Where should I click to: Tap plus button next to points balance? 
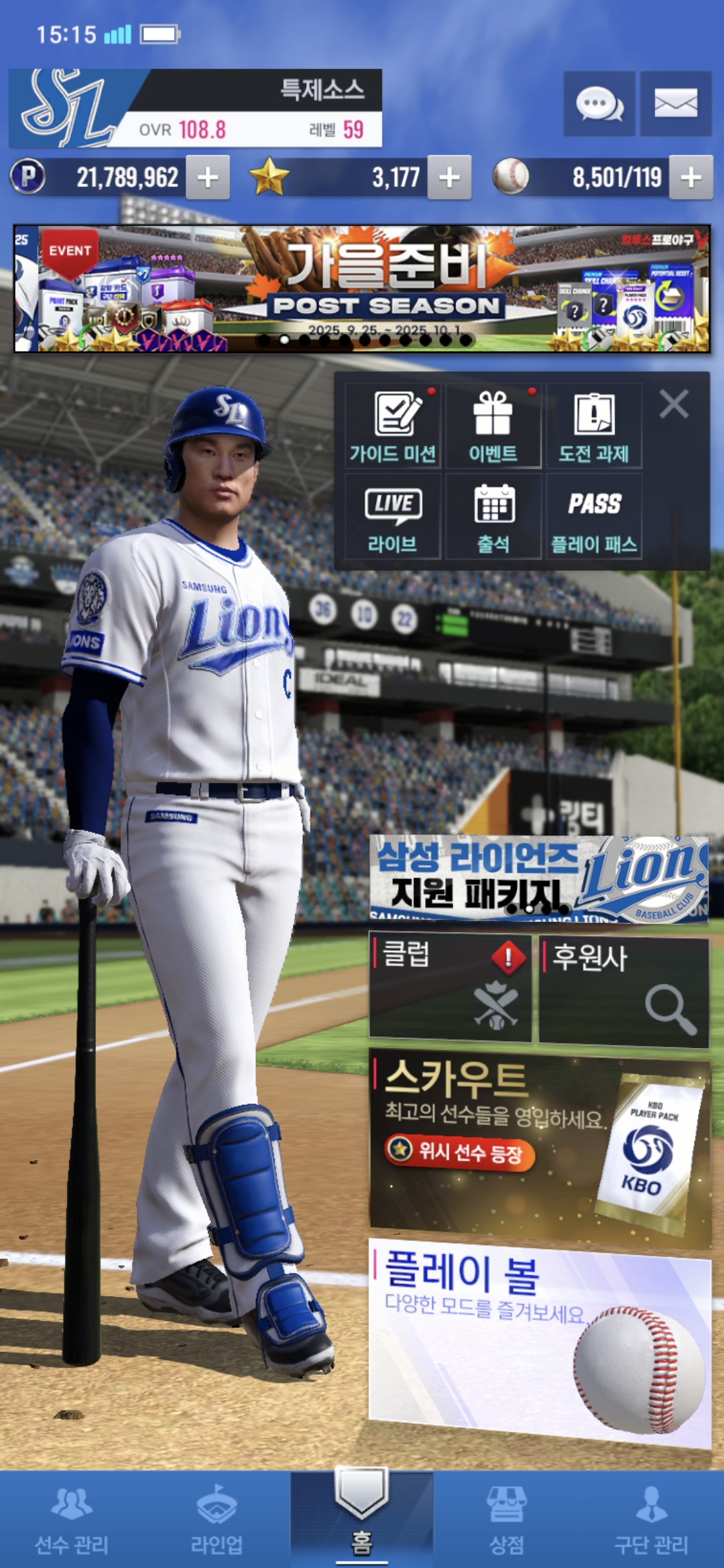point(208,178)
